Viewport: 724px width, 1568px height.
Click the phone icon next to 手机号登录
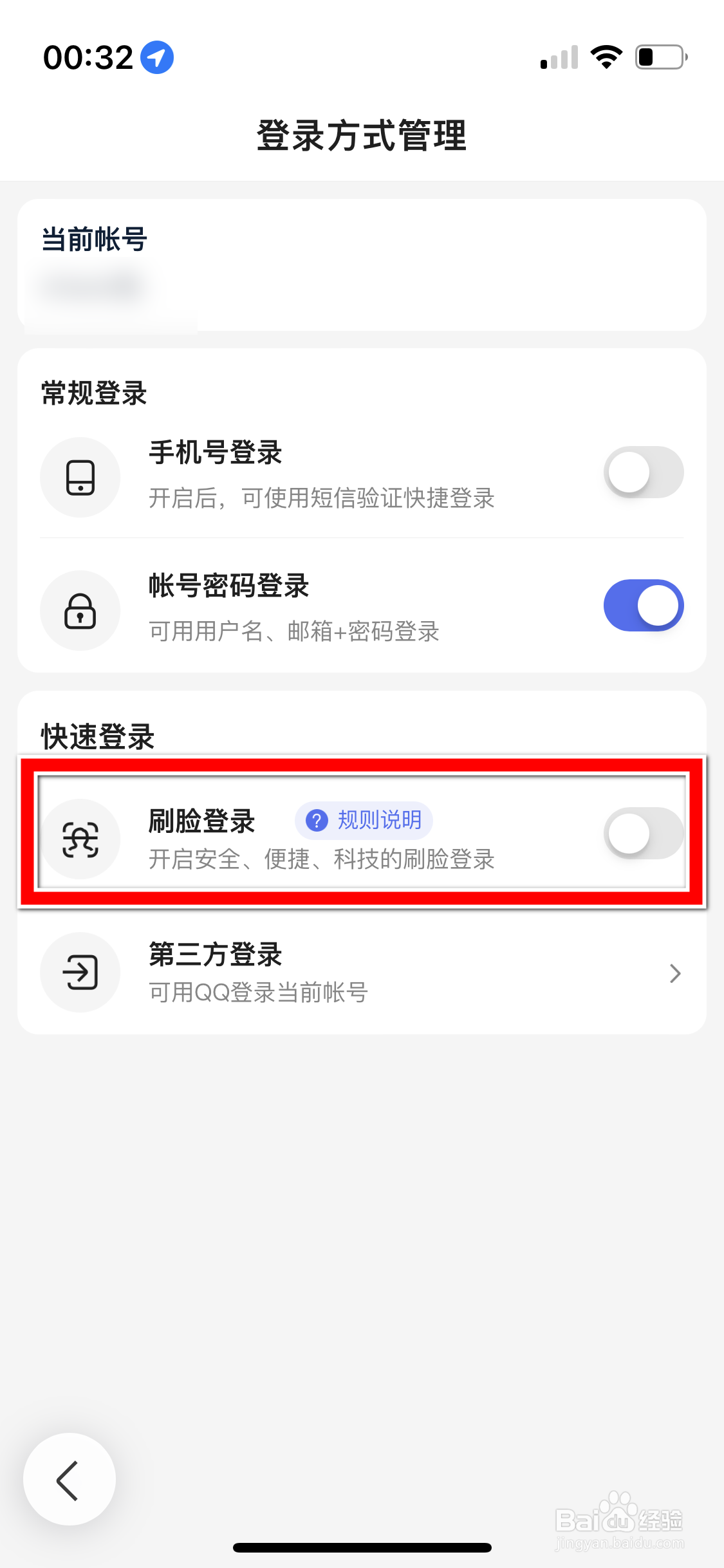point(80,476)
